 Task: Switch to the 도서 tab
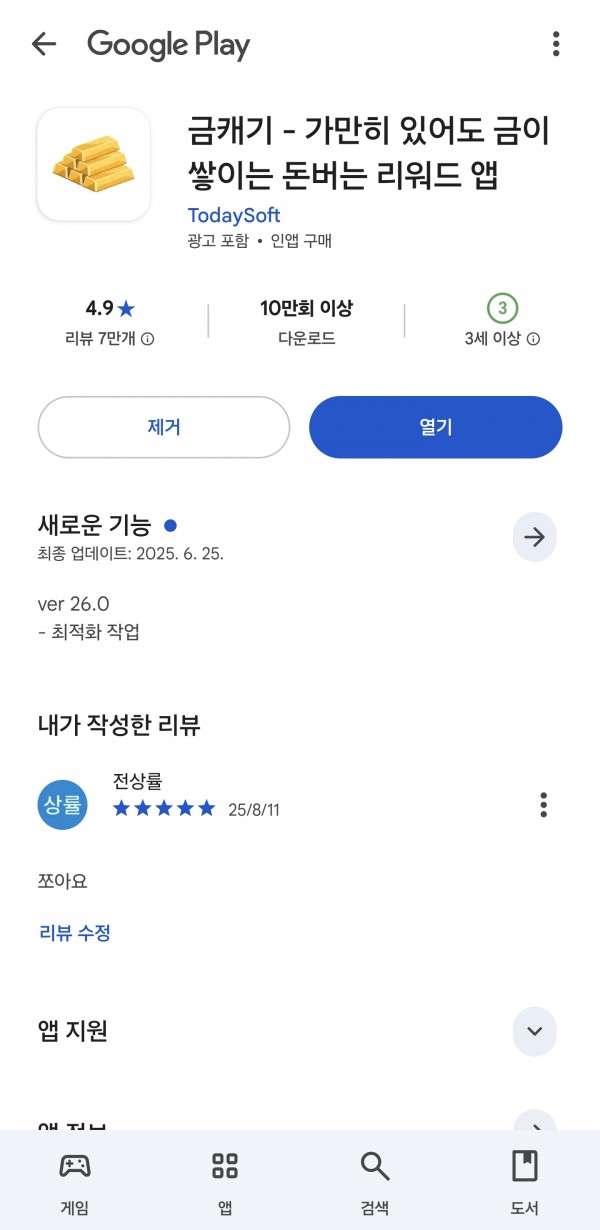(x=525, y=1181)
